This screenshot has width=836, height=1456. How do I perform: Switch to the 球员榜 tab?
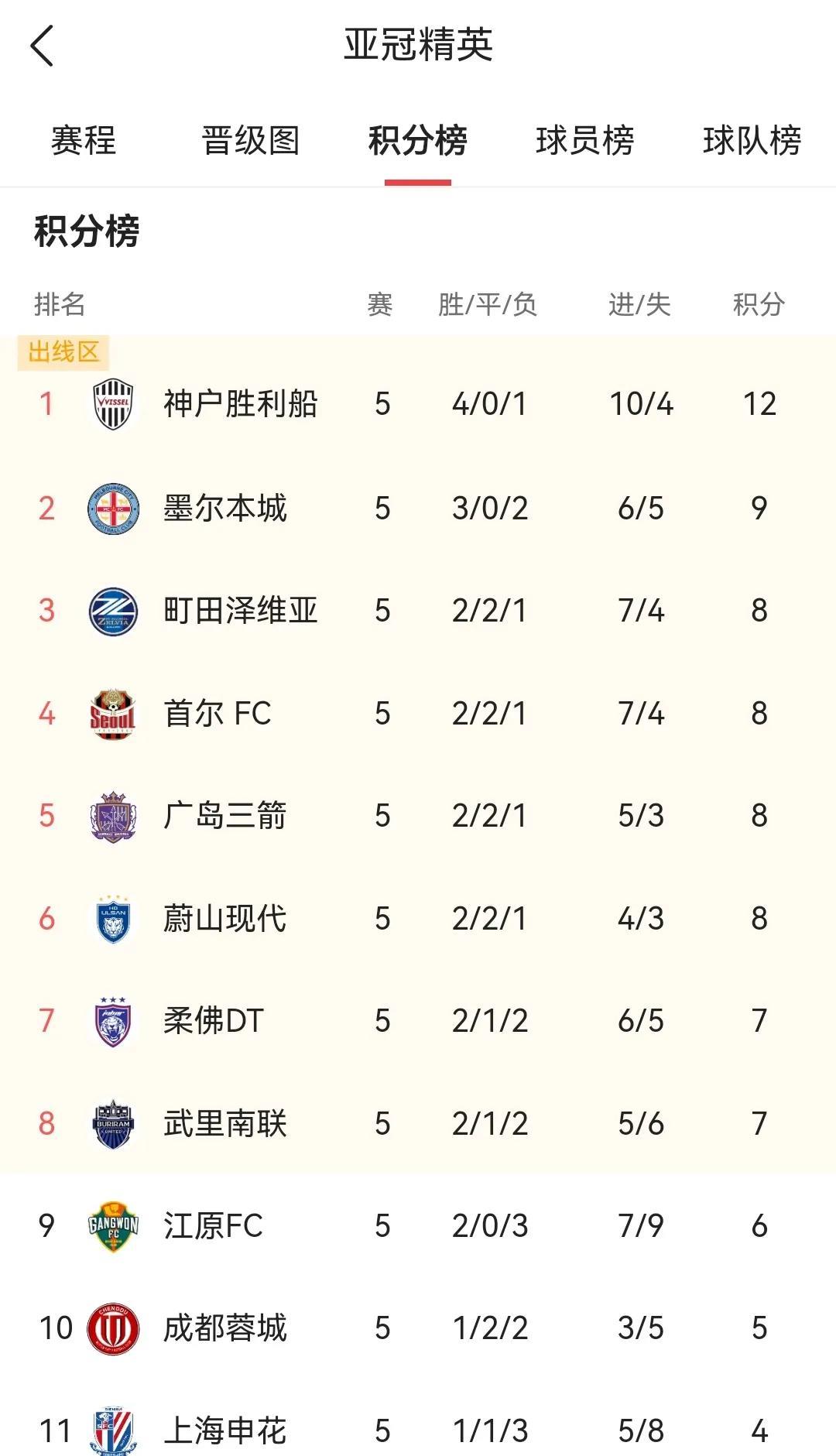point(584,141)
